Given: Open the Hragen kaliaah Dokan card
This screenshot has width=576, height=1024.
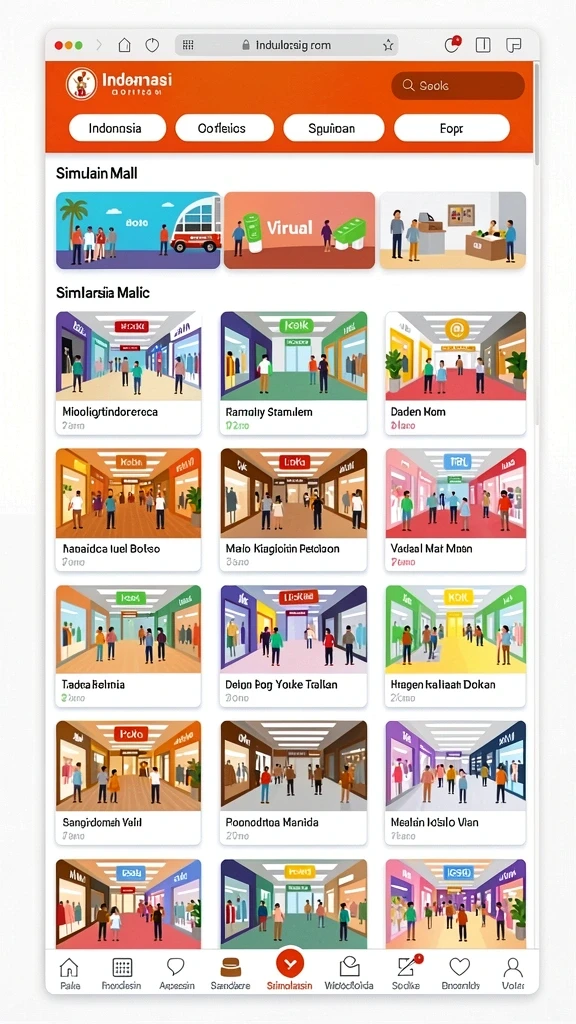Looking at the screenshot, I should tap(455, 646).
